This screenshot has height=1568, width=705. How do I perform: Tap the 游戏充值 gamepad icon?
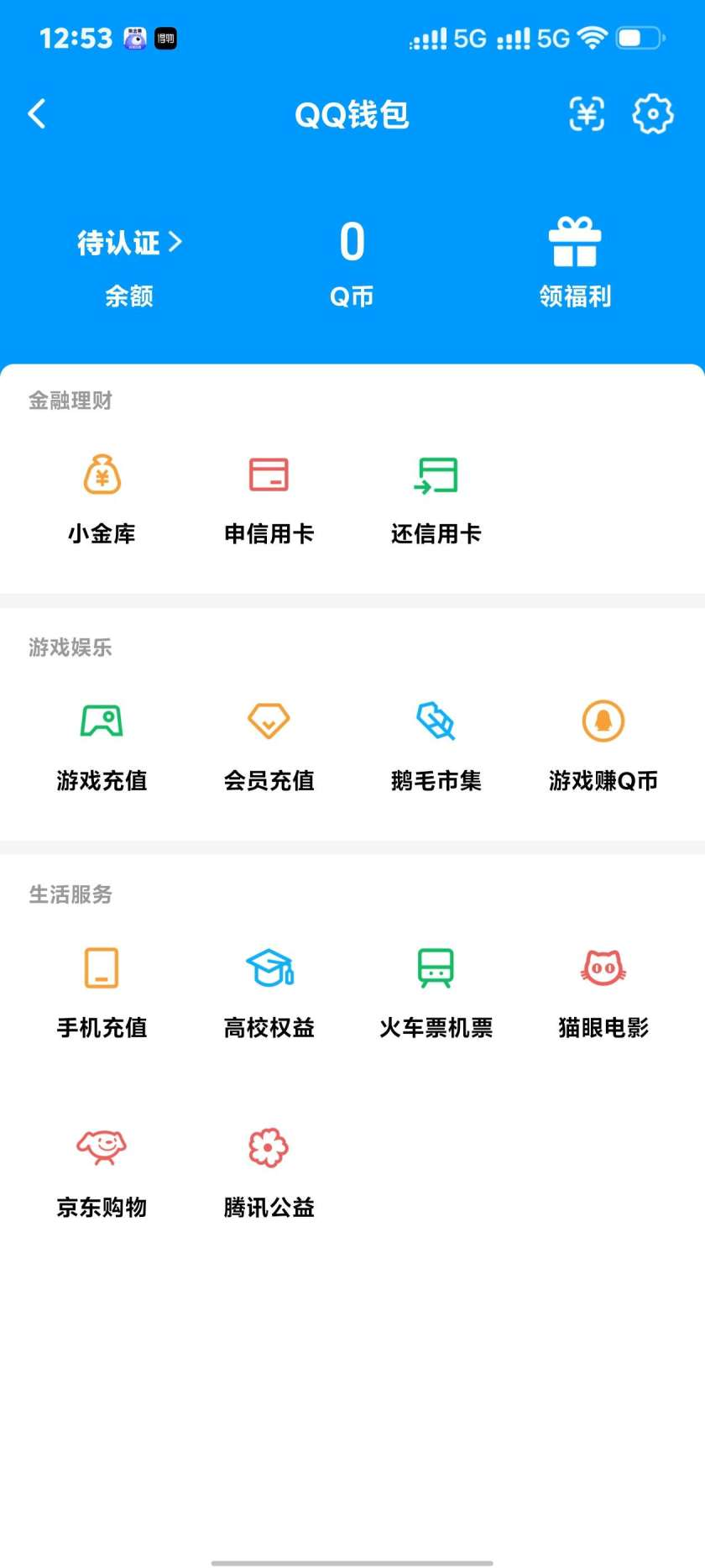[x=101, y=721]
